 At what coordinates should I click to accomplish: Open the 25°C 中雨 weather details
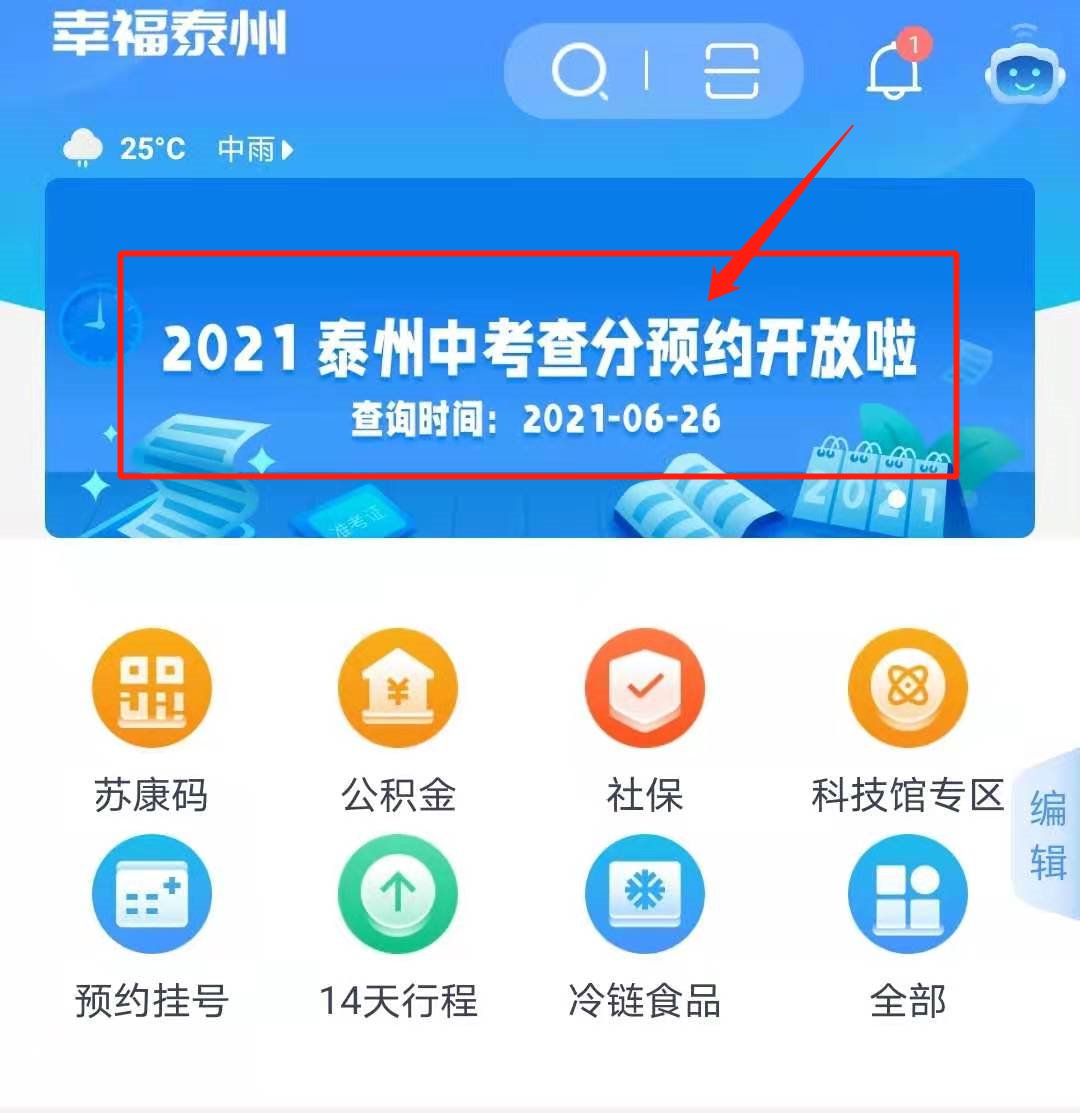click(x=180, y=150)
